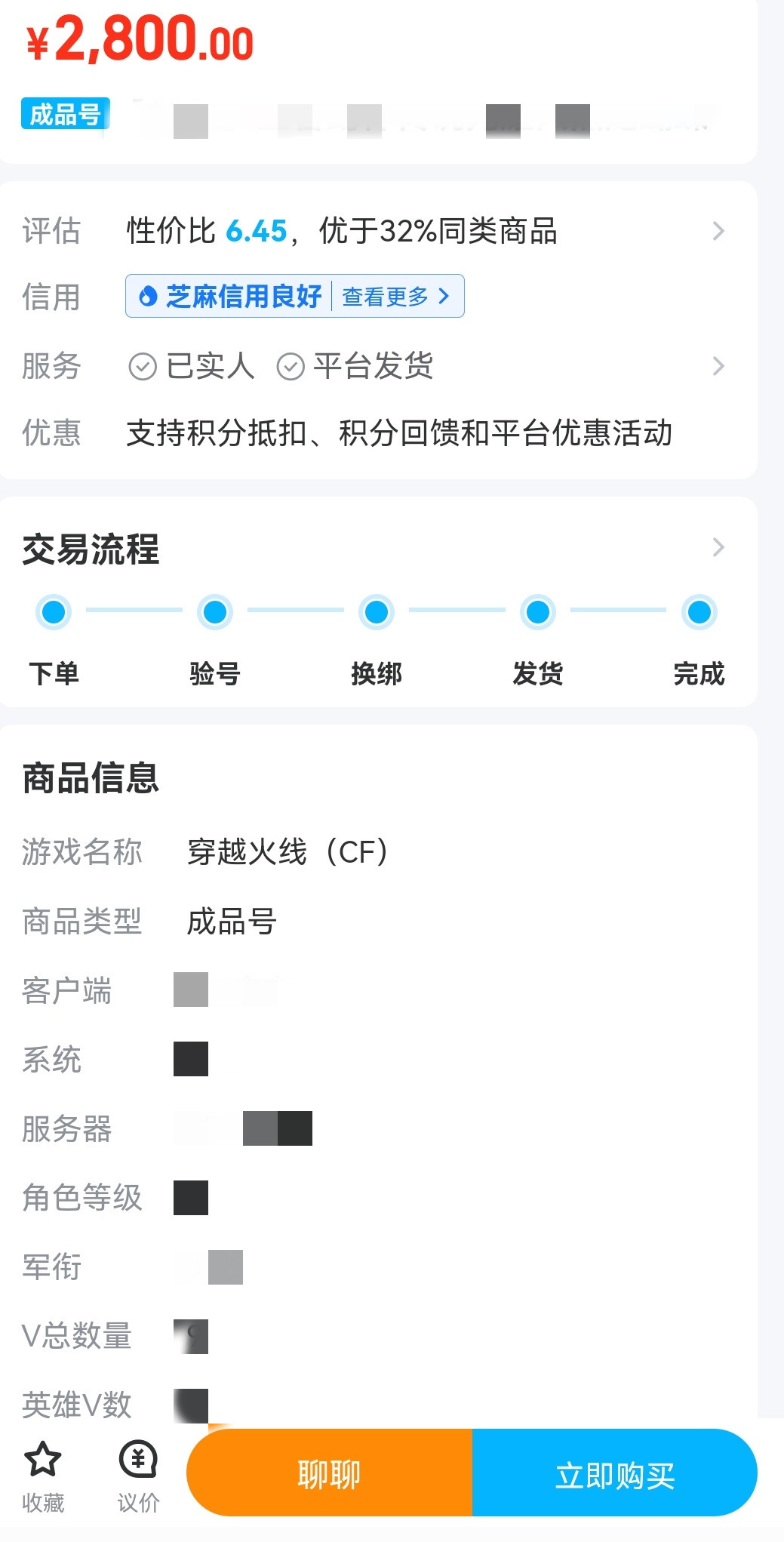Add this listing to 收藏
Screen dimensions: 784x1542
(x=43, y=1476)
